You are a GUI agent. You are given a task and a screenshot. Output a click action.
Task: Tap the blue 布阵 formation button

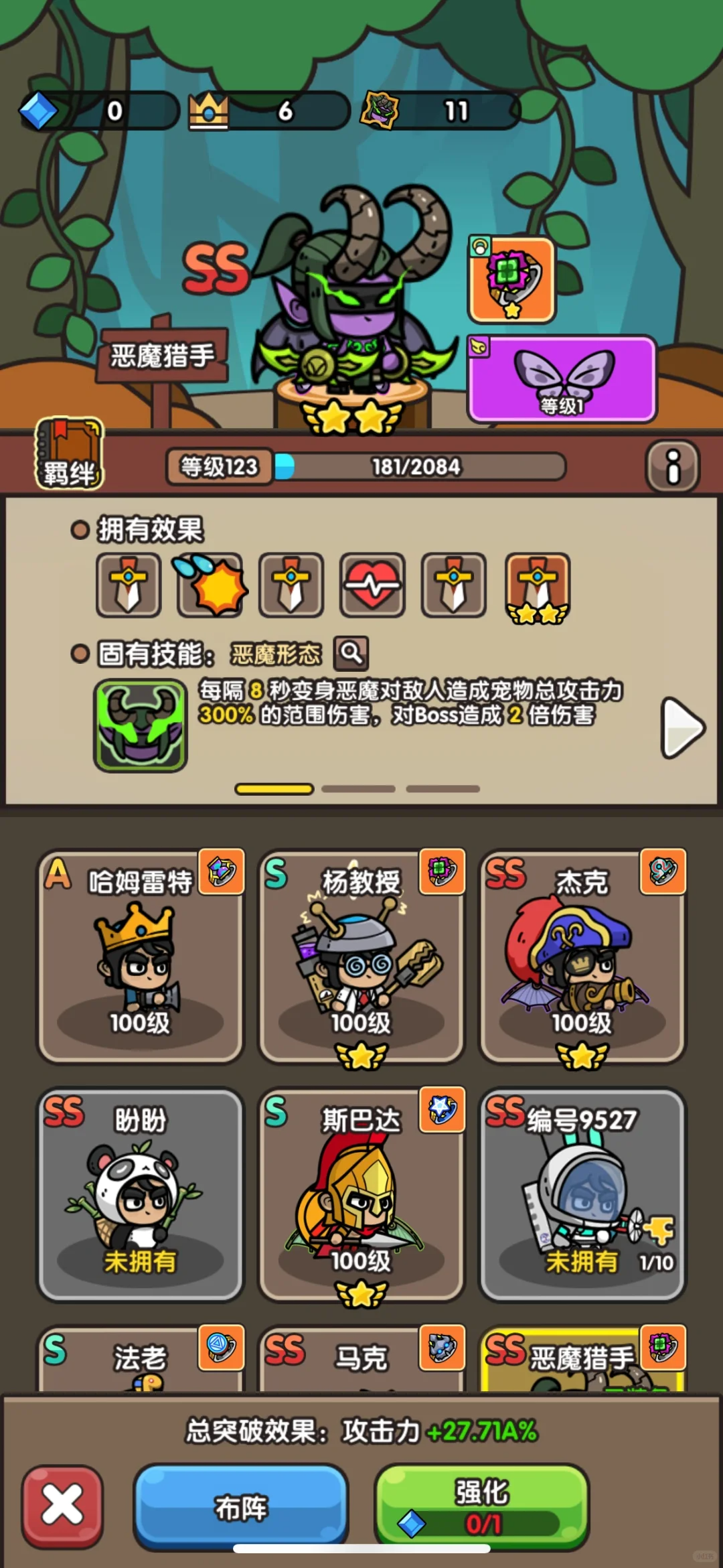point(241,1507)
